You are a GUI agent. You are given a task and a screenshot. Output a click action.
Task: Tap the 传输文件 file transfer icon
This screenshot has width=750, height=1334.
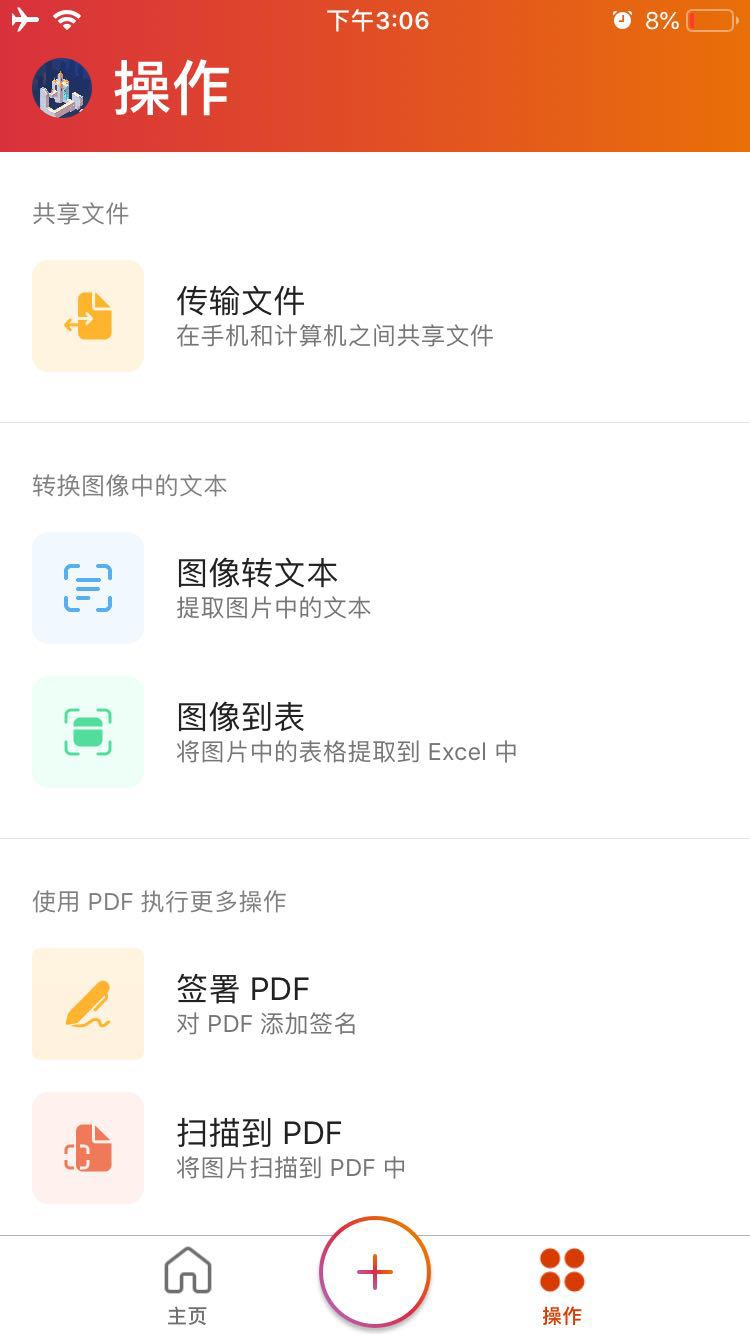pyautogui.click(x=88, y=316)
